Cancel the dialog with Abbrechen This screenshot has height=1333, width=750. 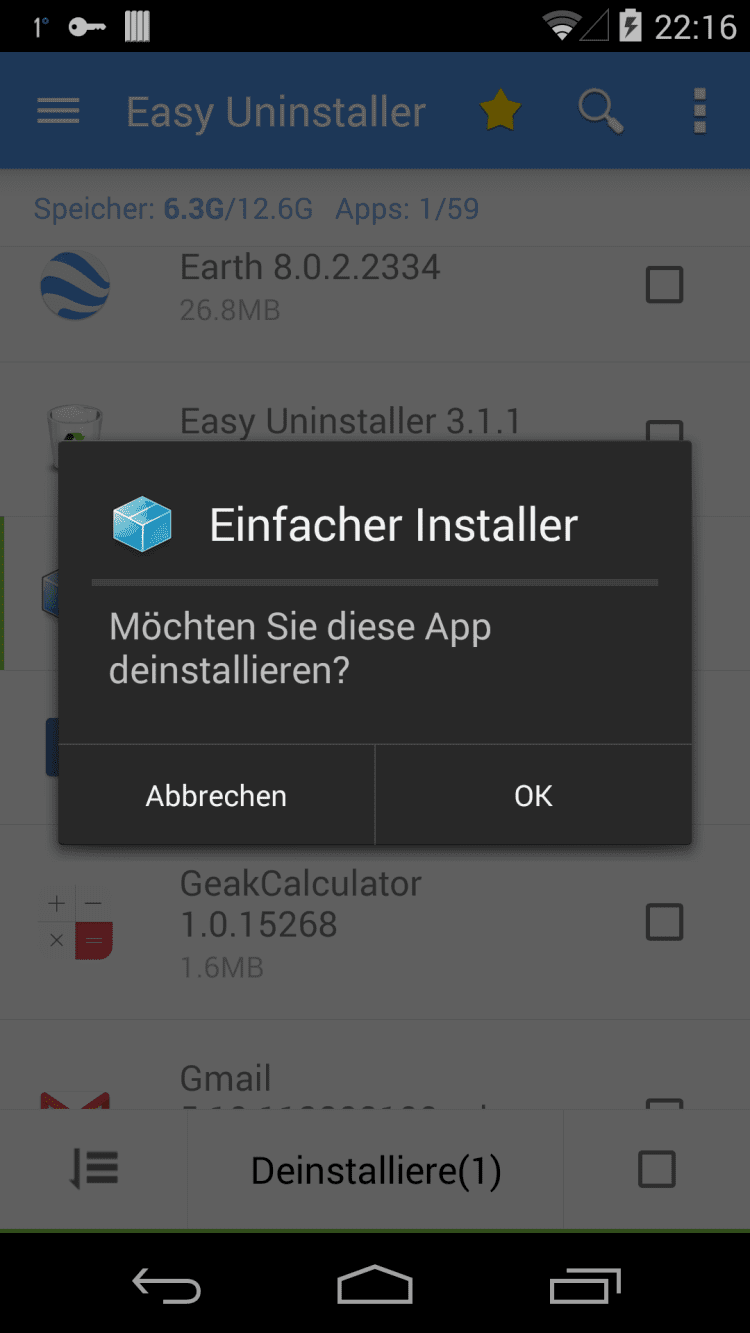coord(216,795)
